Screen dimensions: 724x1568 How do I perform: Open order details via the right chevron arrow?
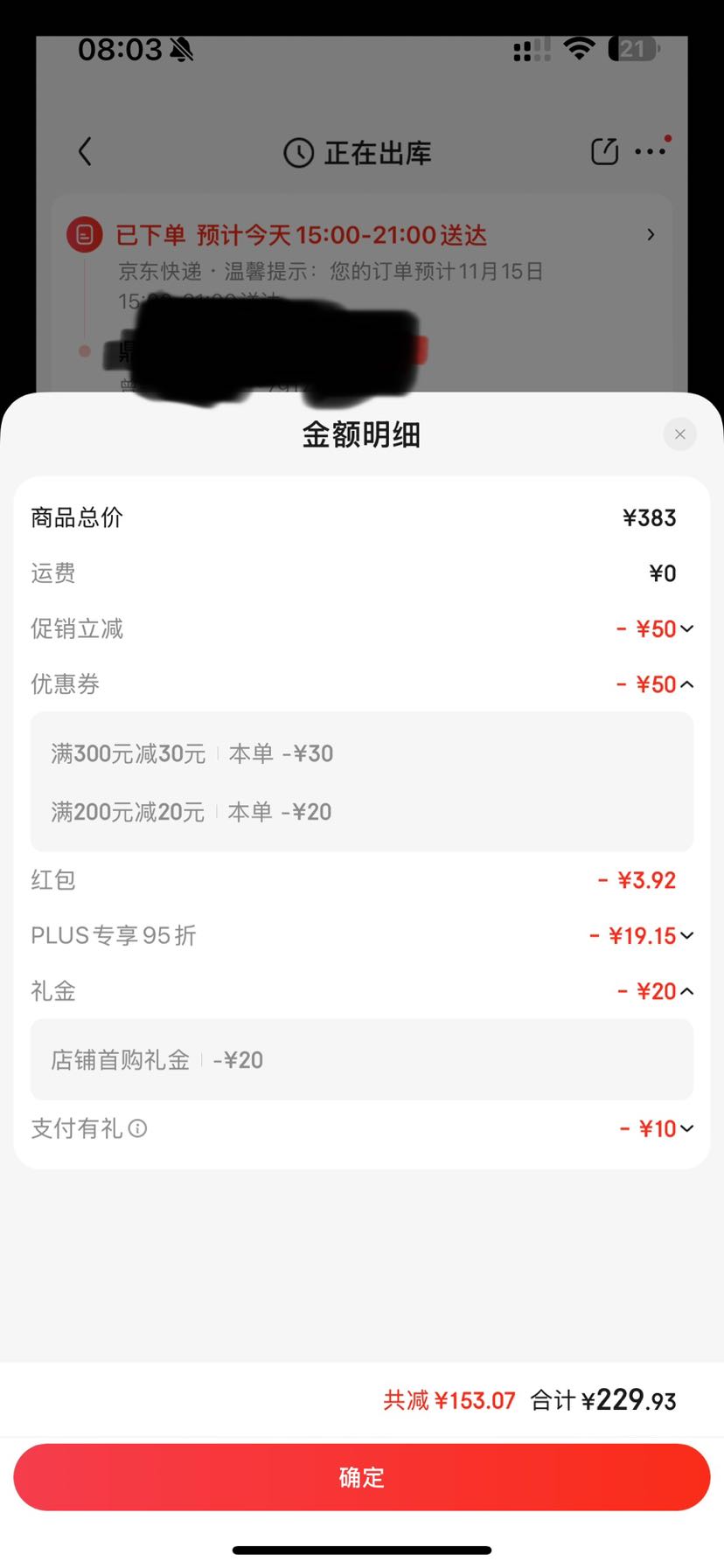(x=651, y=234)
